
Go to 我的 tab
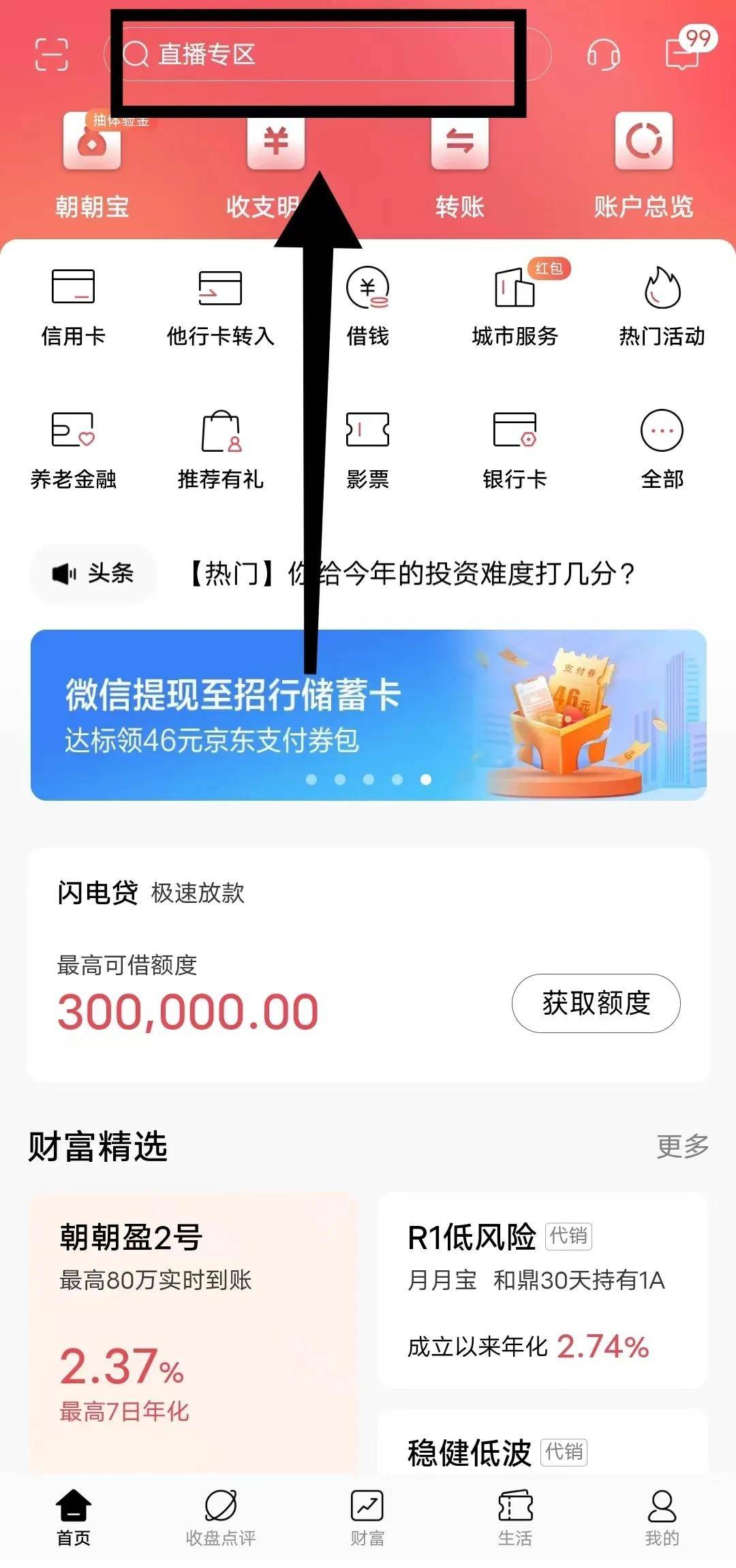point(662,1518)
